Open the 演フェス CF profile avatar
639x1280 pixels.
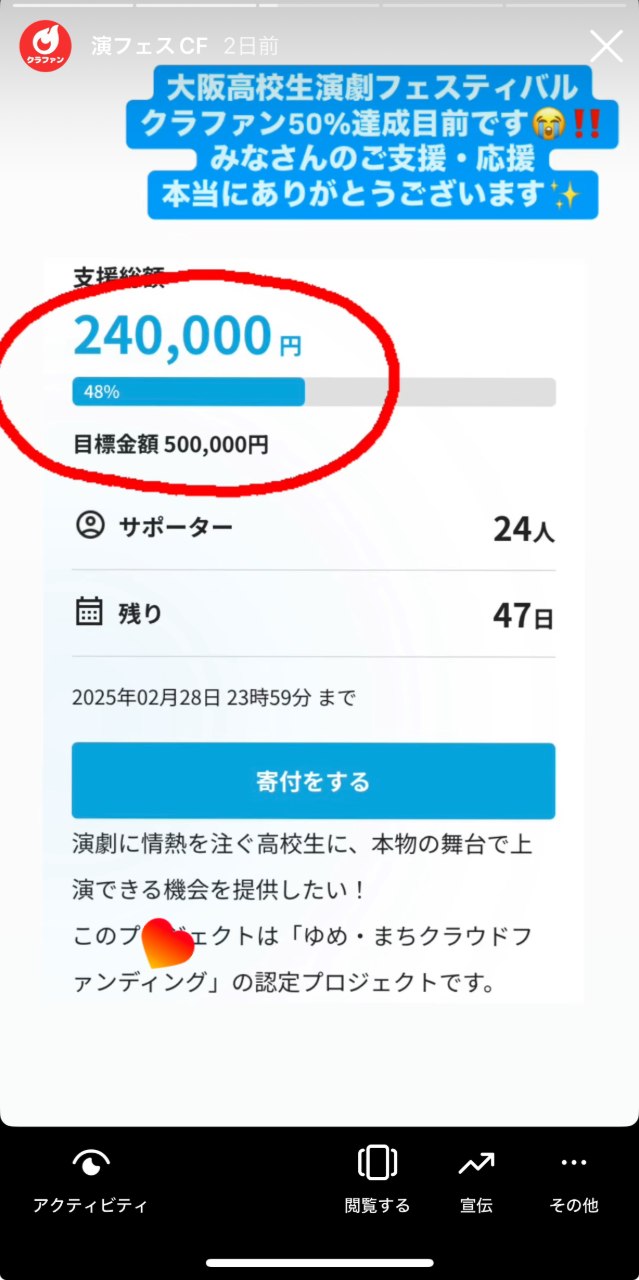coord(46,47)
